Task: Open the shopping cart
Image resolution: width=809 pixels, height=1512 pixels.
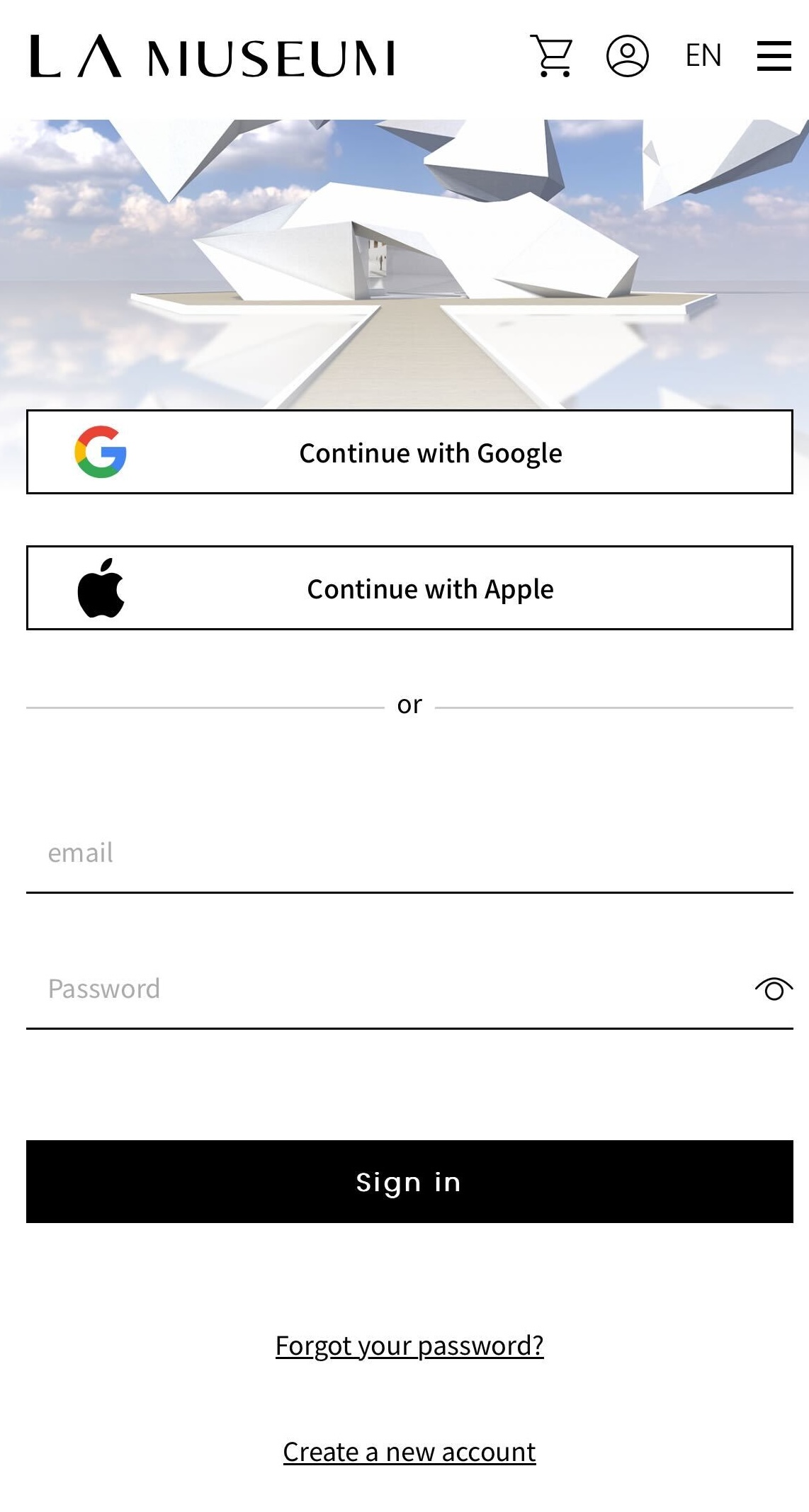Action: pos(552,56)
